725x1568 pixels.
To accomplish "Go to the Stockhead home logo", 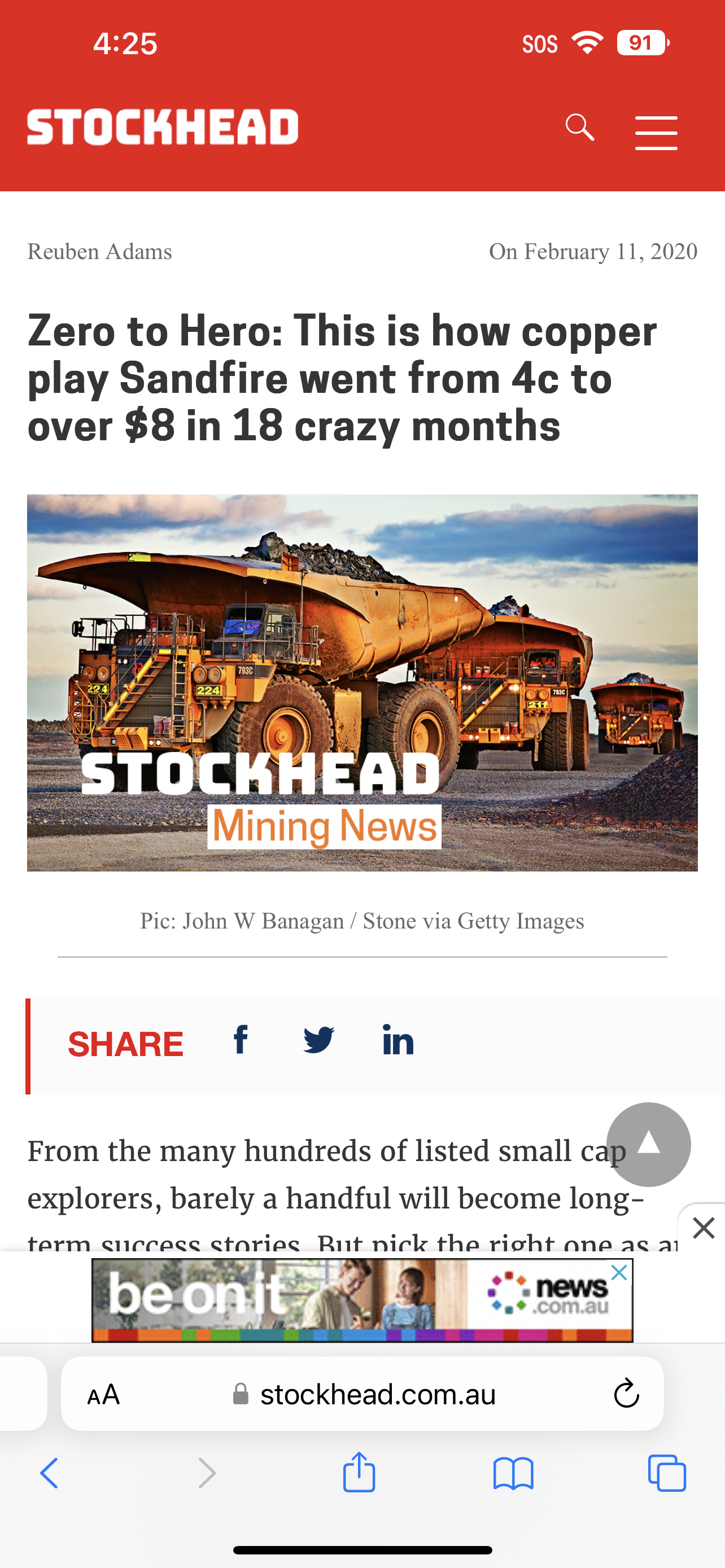I will tap(163, 127).
